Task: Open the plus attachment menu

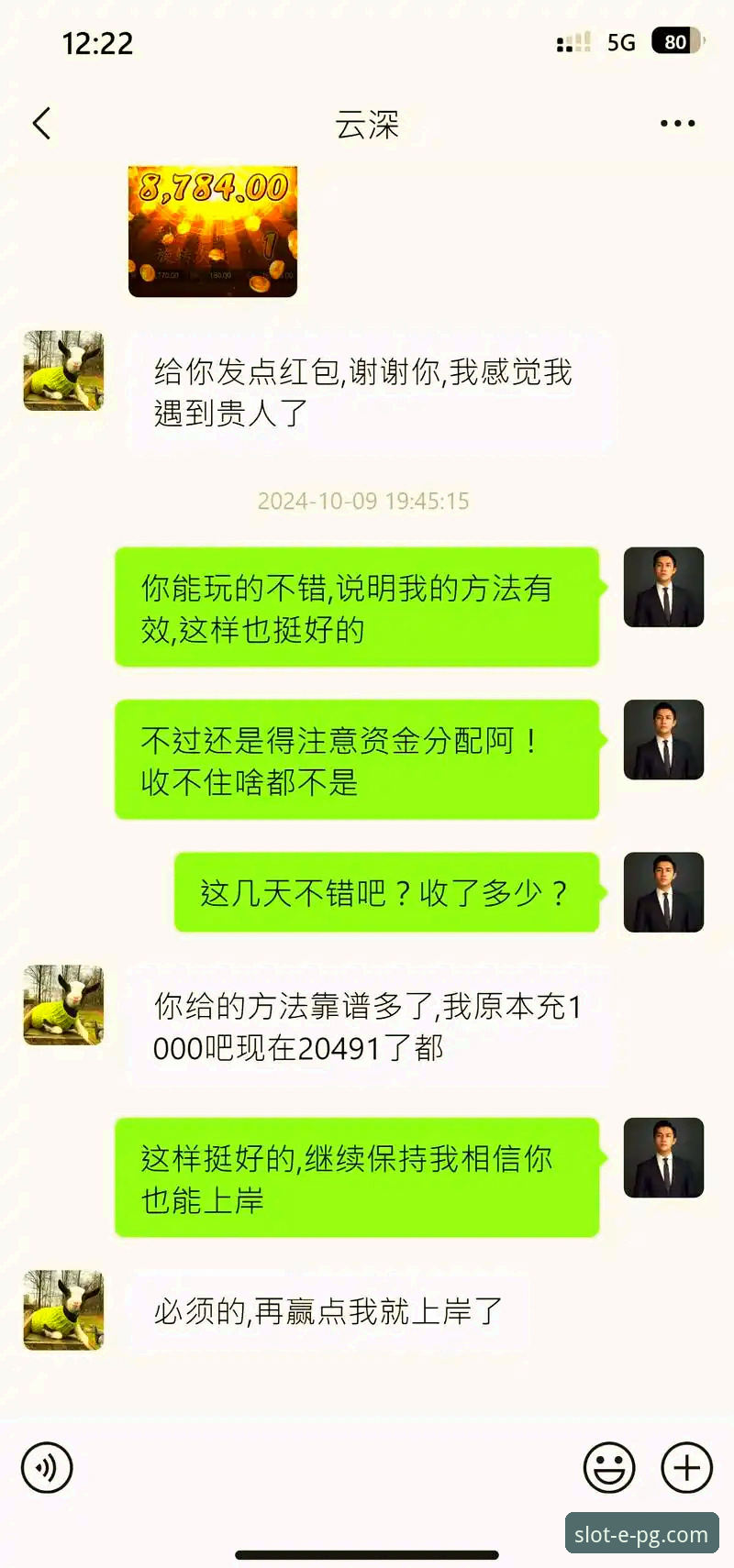Action: click(686, 1467)
